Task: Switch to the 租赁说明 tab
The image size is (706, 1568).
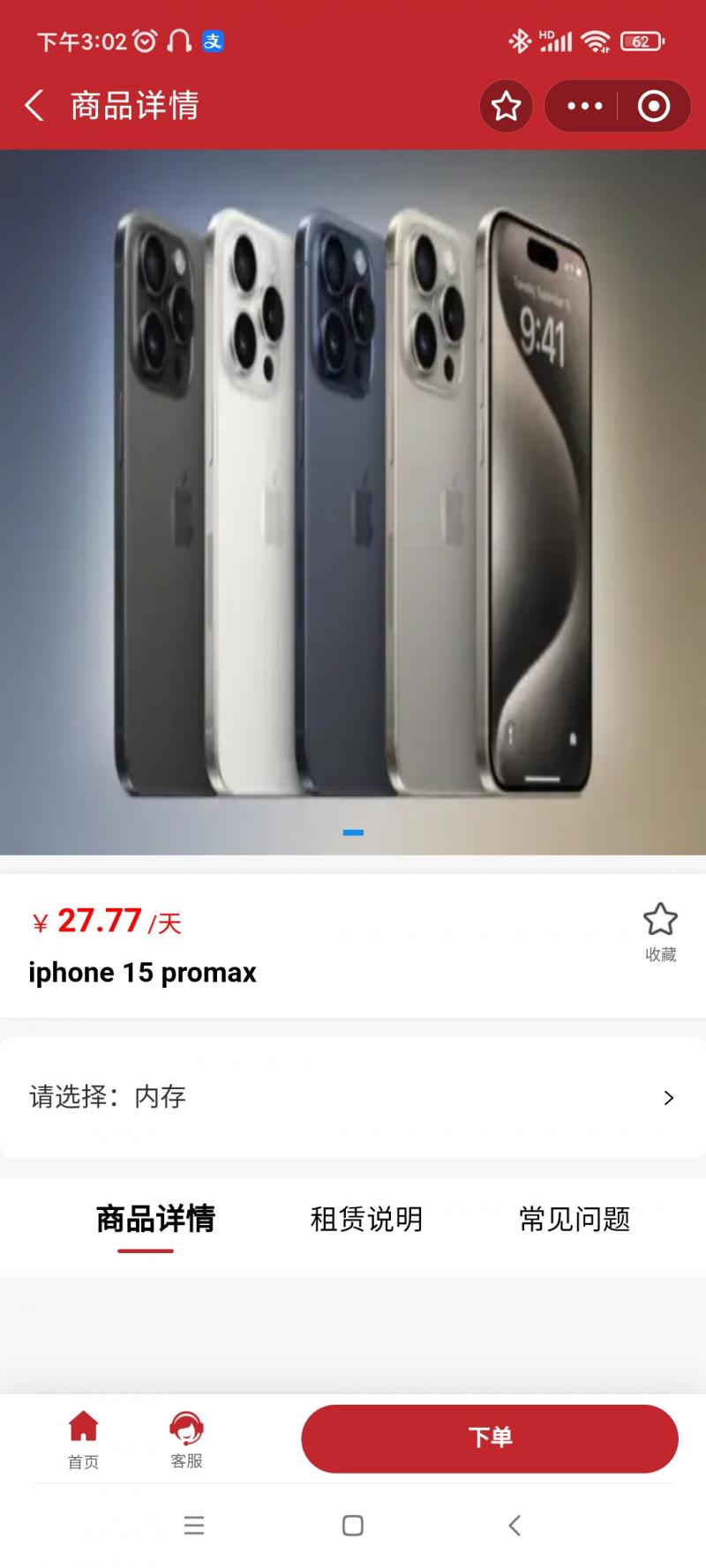Action: pyautogui.click(x=366, y=1220)
